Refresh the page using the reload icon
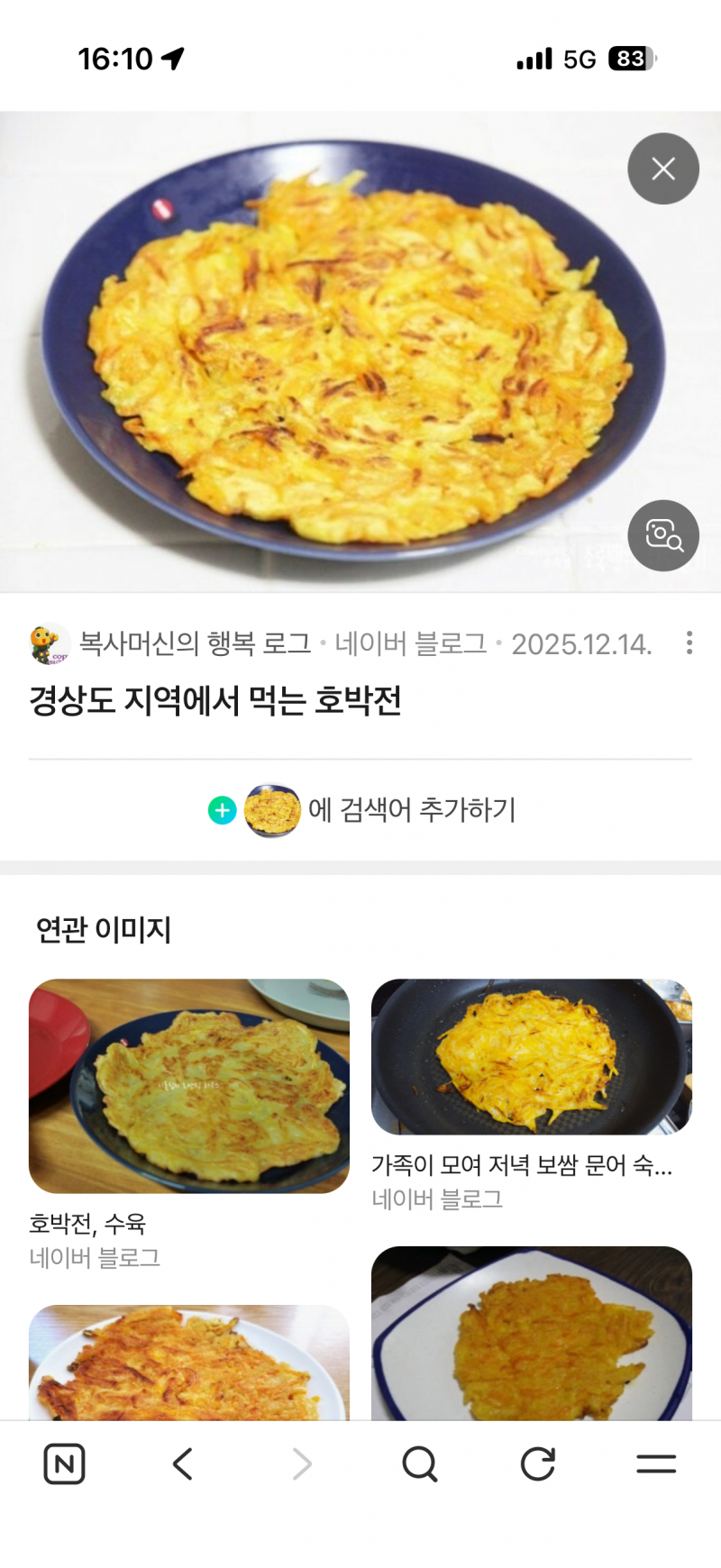721x1568 pixels. tap(538, 1463)
